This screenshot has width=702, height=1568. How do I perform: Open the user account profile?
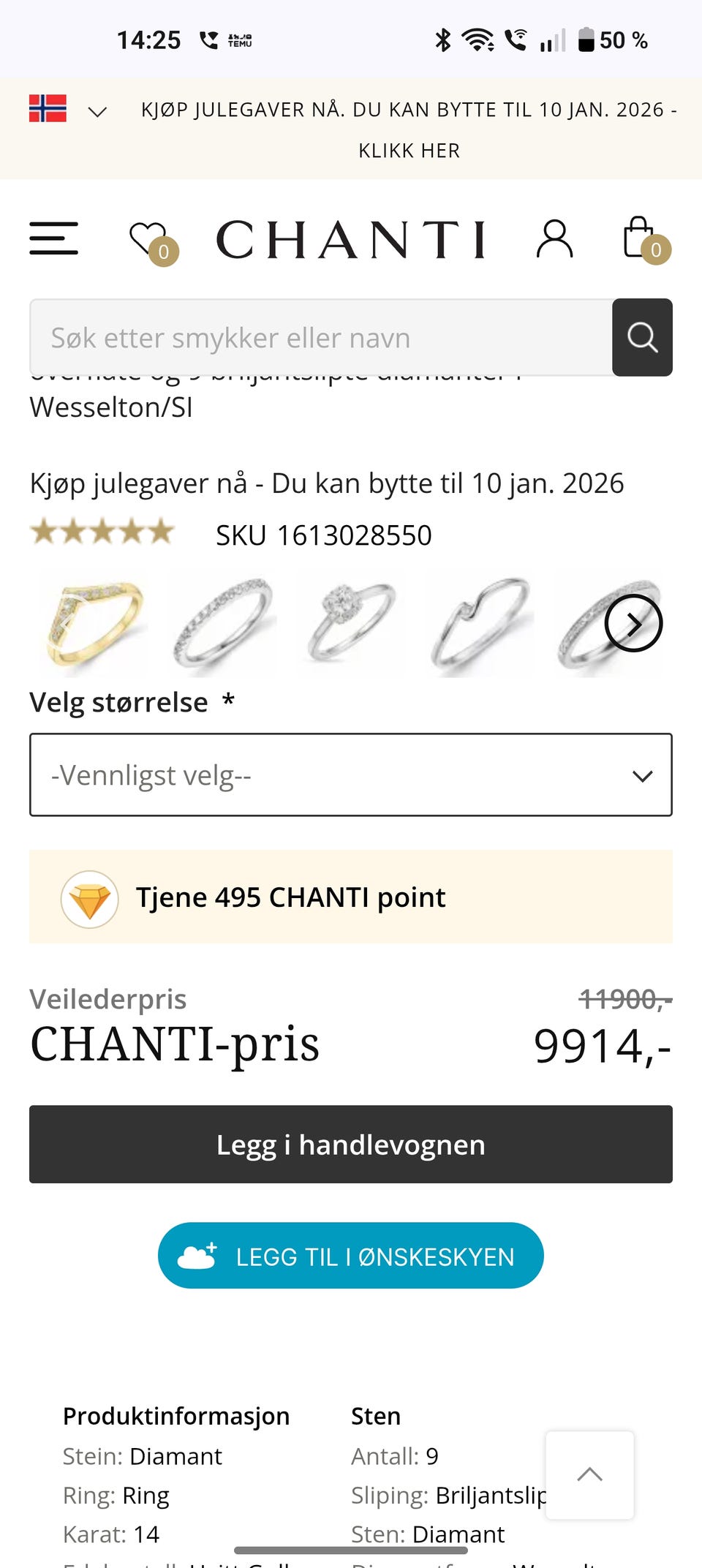point(554,239)
